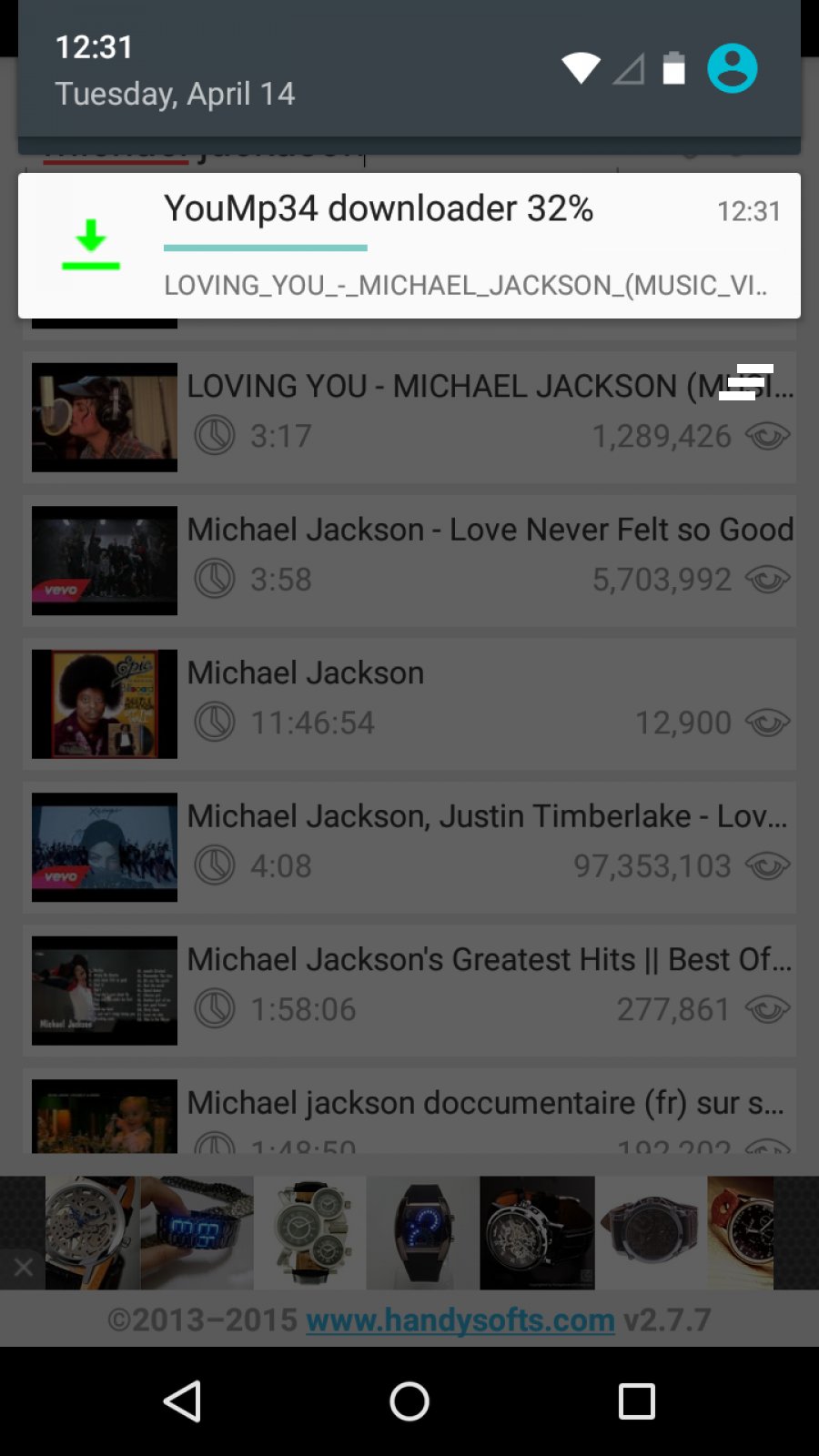Open the Michael Jackson, Justin Timberlake result
819x1456 pixels.
point(409,846)
